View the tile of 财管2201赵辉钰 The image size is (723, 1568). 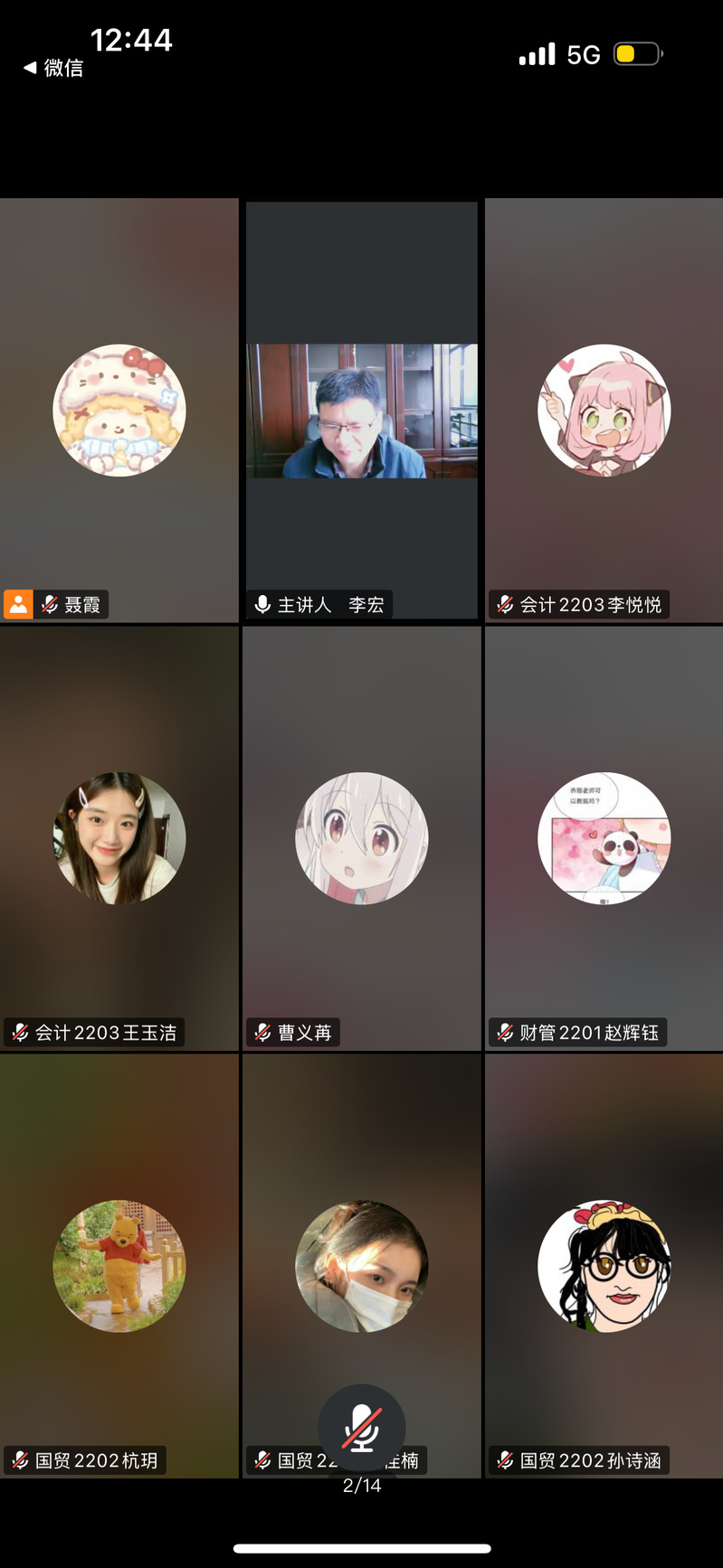click(604, 838)
